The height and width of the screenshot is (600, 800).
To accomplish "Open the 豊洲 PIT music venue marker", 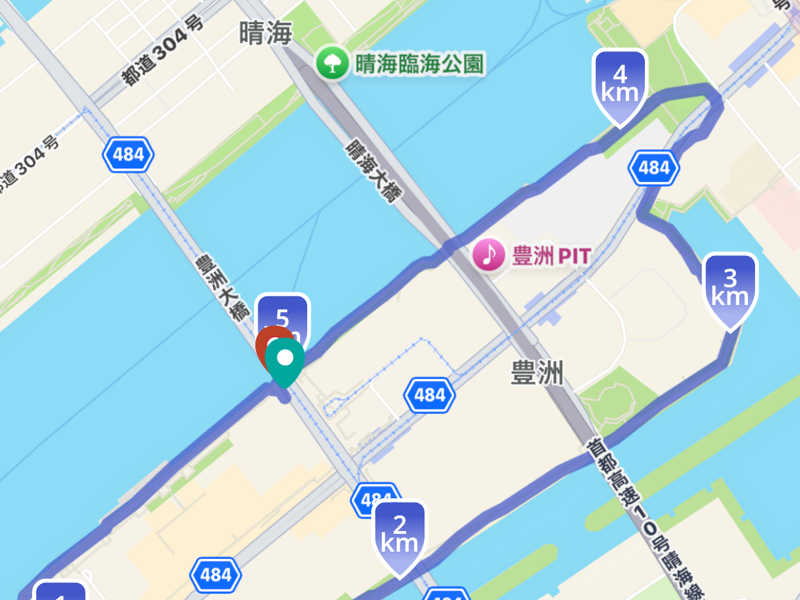I will pyautogui.click(x=489, y=254).
